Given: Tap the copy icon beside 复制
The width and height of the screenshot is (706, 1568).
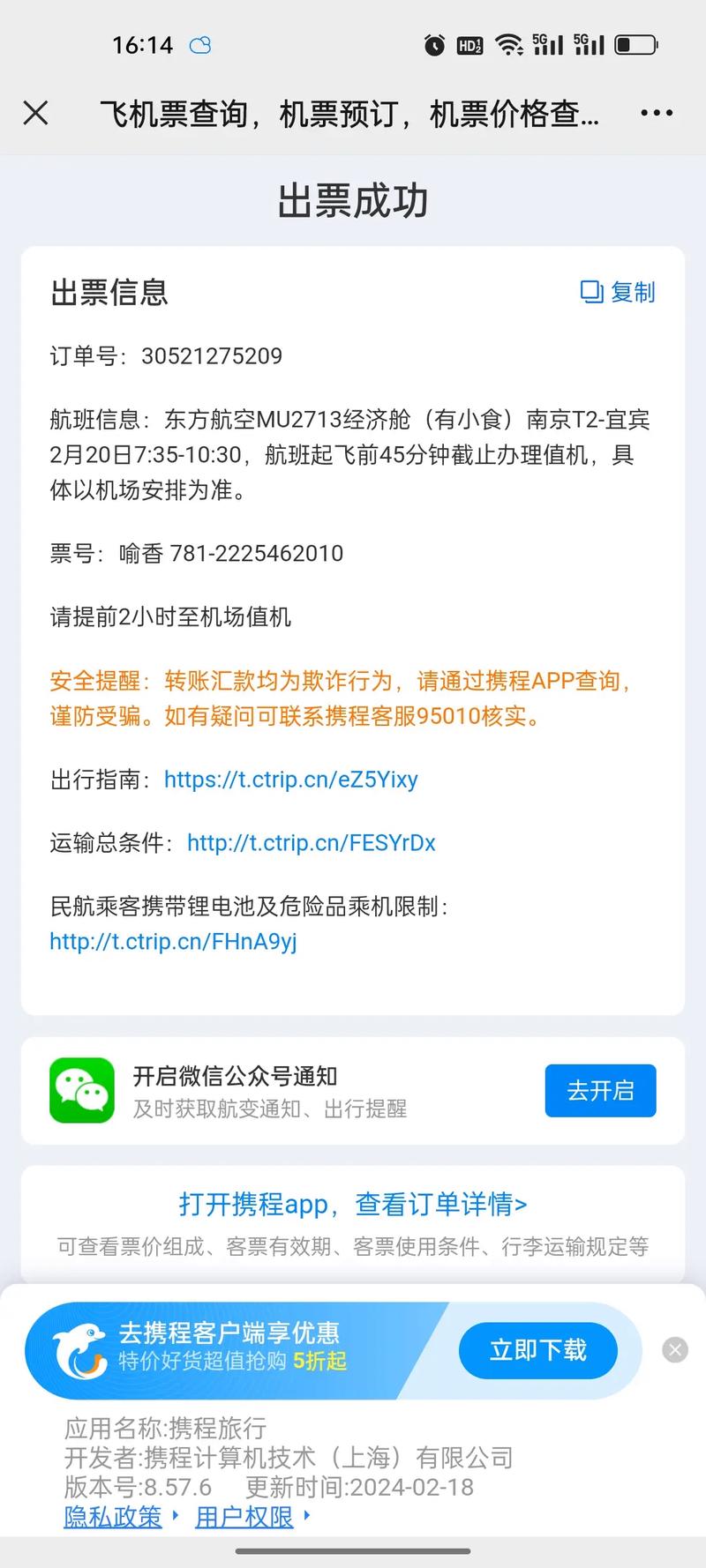Looking at the screenshot, I should [590, 292].
